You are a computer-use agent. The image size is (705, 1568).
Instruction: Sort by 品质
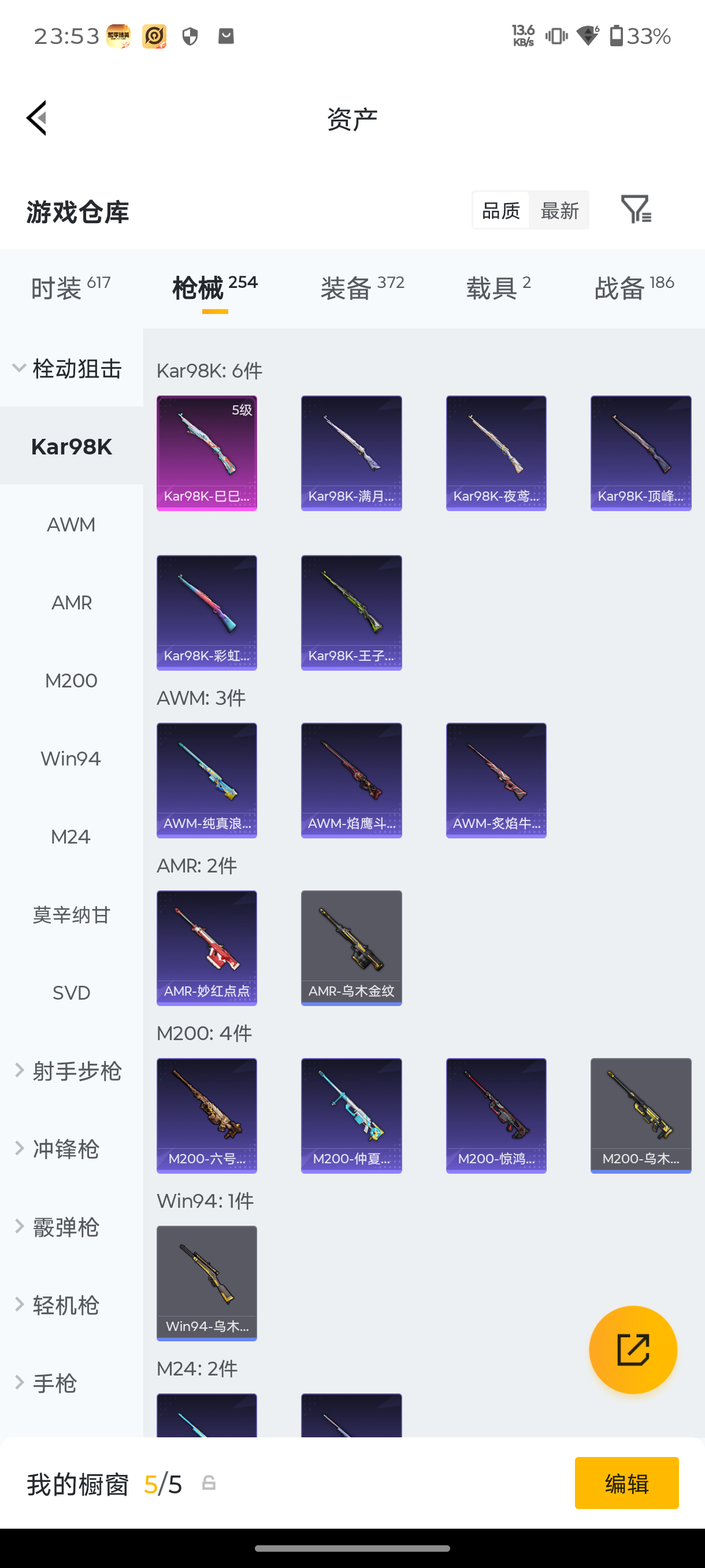pos(500,210)
